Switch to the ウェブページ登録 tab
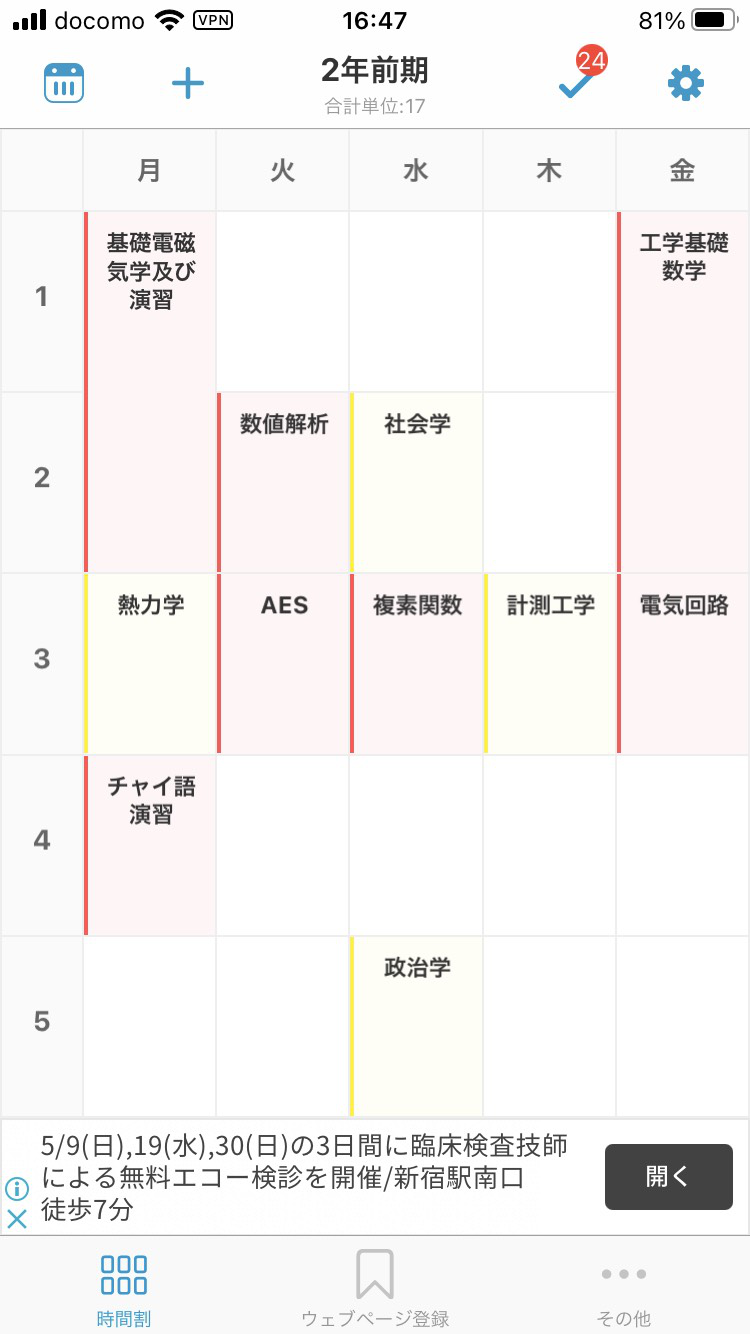The height and width of the screenshot is (1334, 750). pyautogui.click(x=375, y=1290)
